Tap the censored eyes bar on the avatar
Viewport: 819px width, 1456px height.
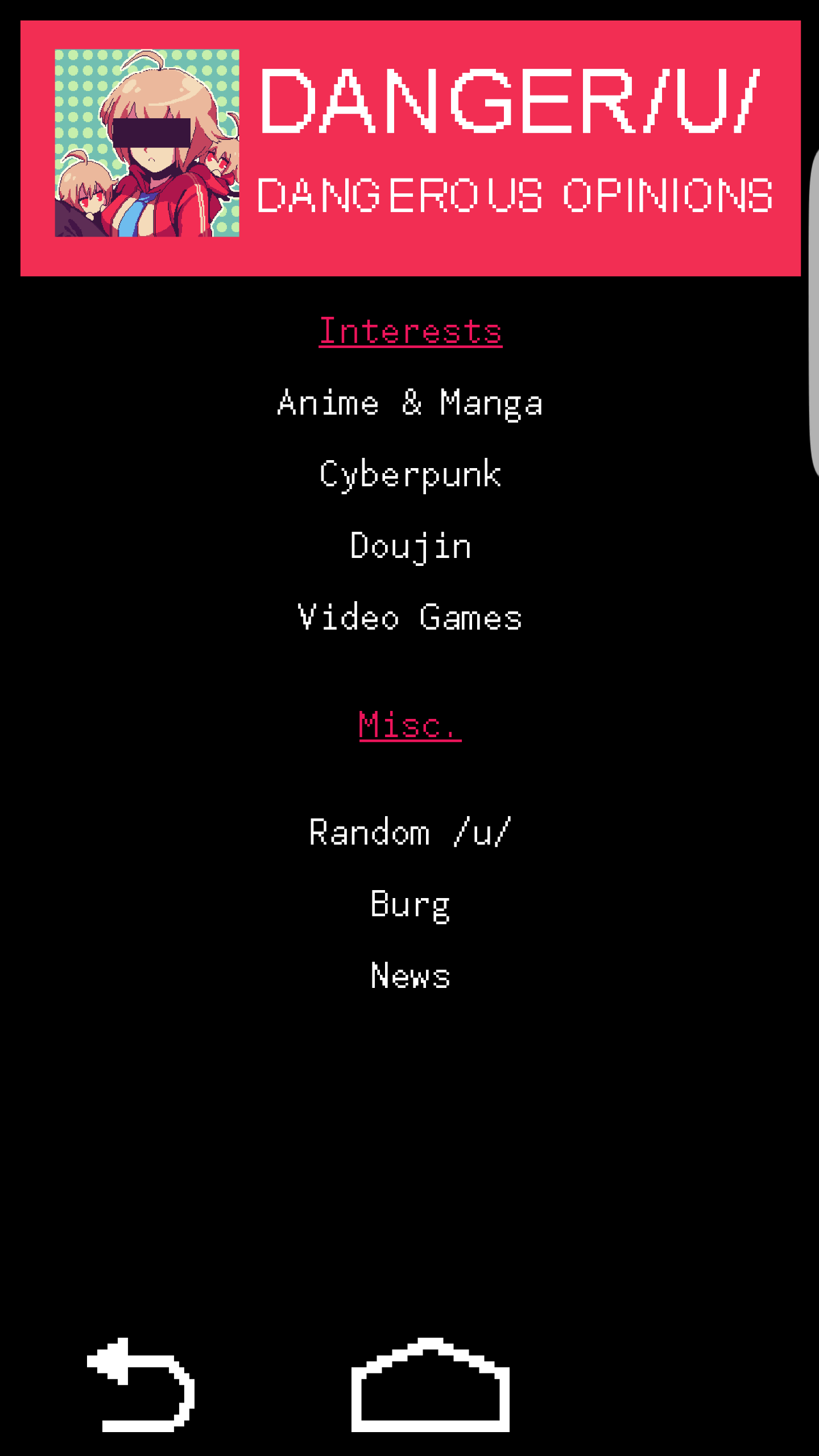tap(154, 132)
